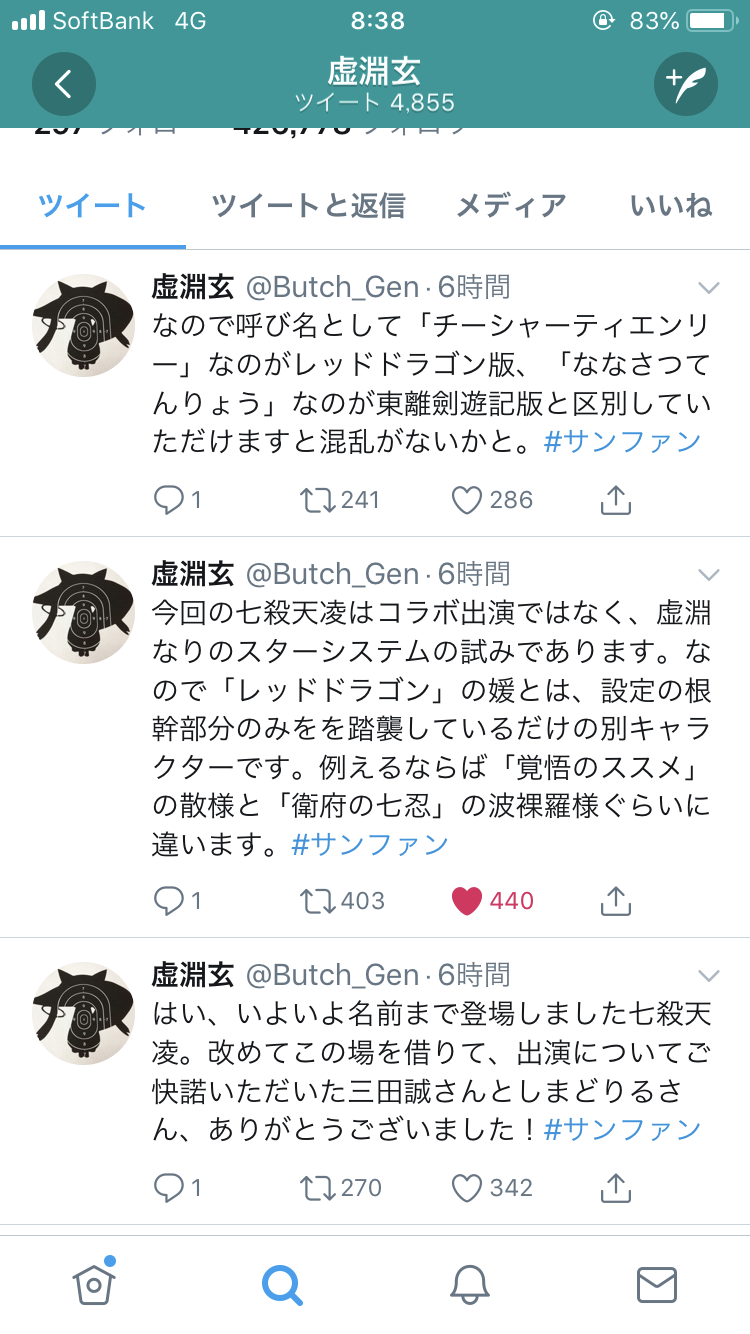Open the search magnifier tab

(282, 1283)
